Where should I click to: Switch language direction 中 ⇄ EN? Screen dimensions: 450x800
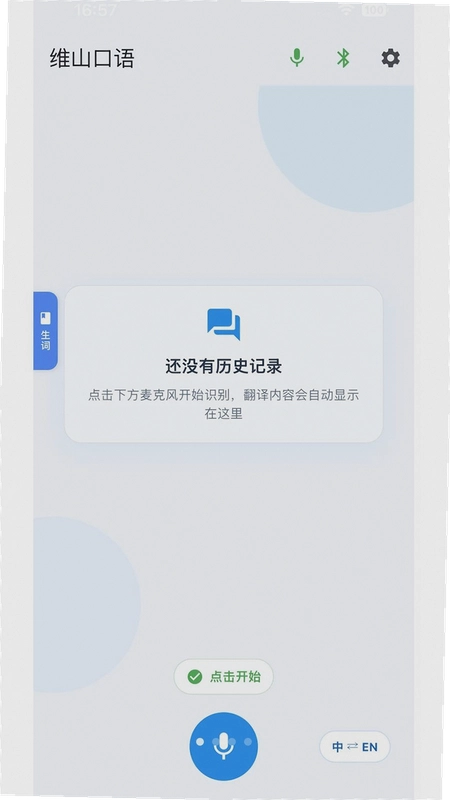click(x=355, y=747)
